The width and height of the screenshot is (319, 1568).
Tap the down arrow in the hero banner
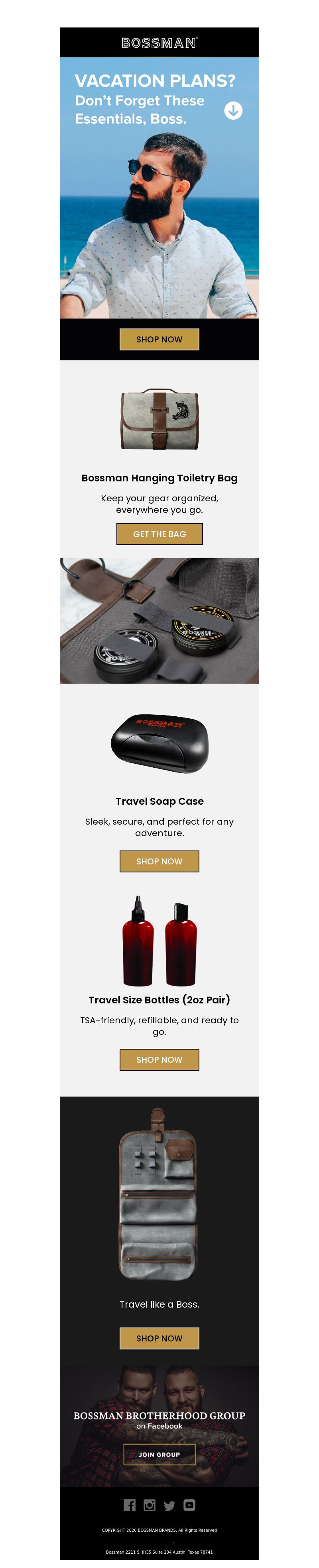click(x=233, y=110)
